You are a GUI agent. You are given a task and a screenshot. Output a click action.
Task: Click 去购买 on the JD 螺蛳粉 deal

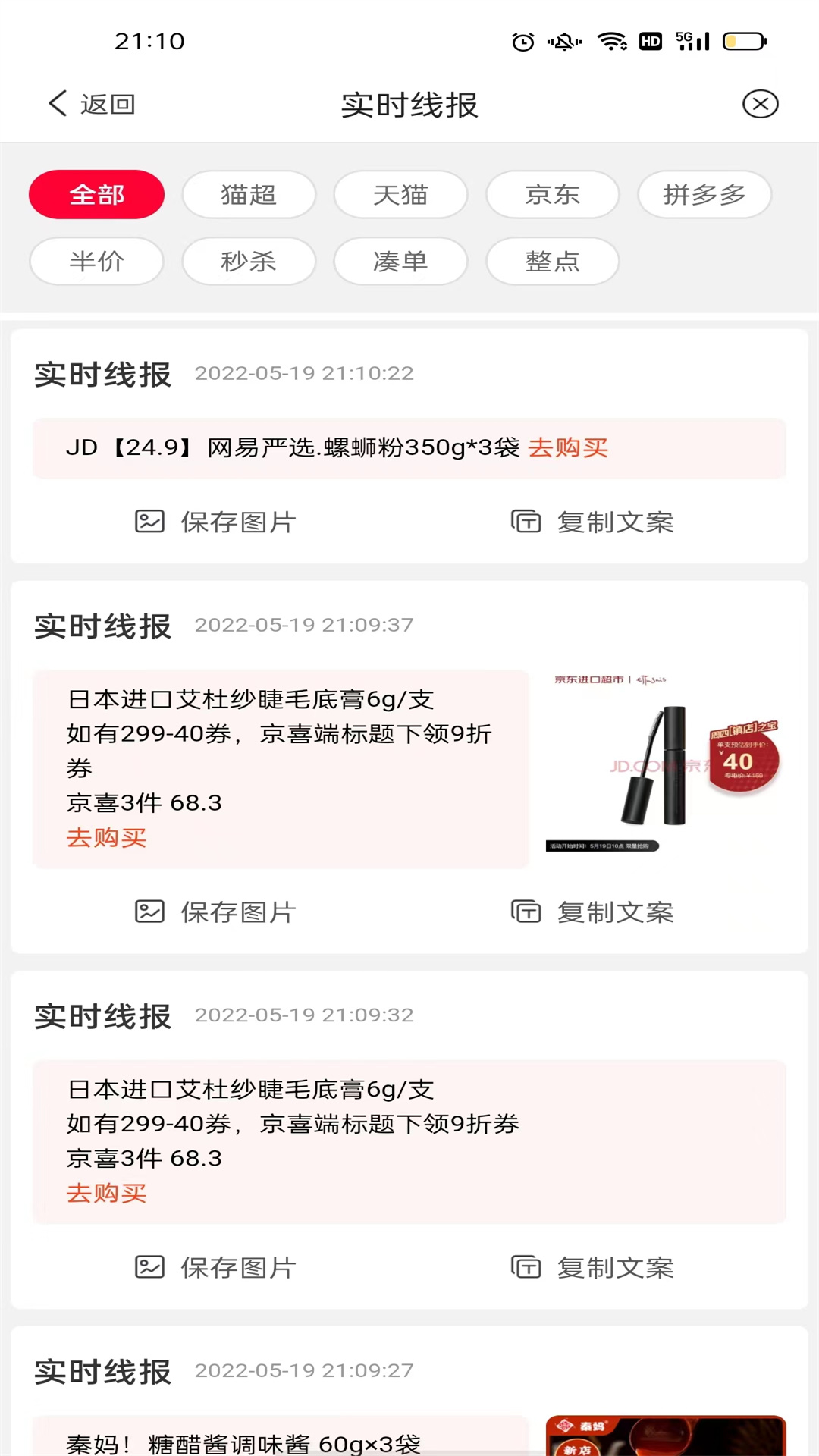click(x=568, y=448)
